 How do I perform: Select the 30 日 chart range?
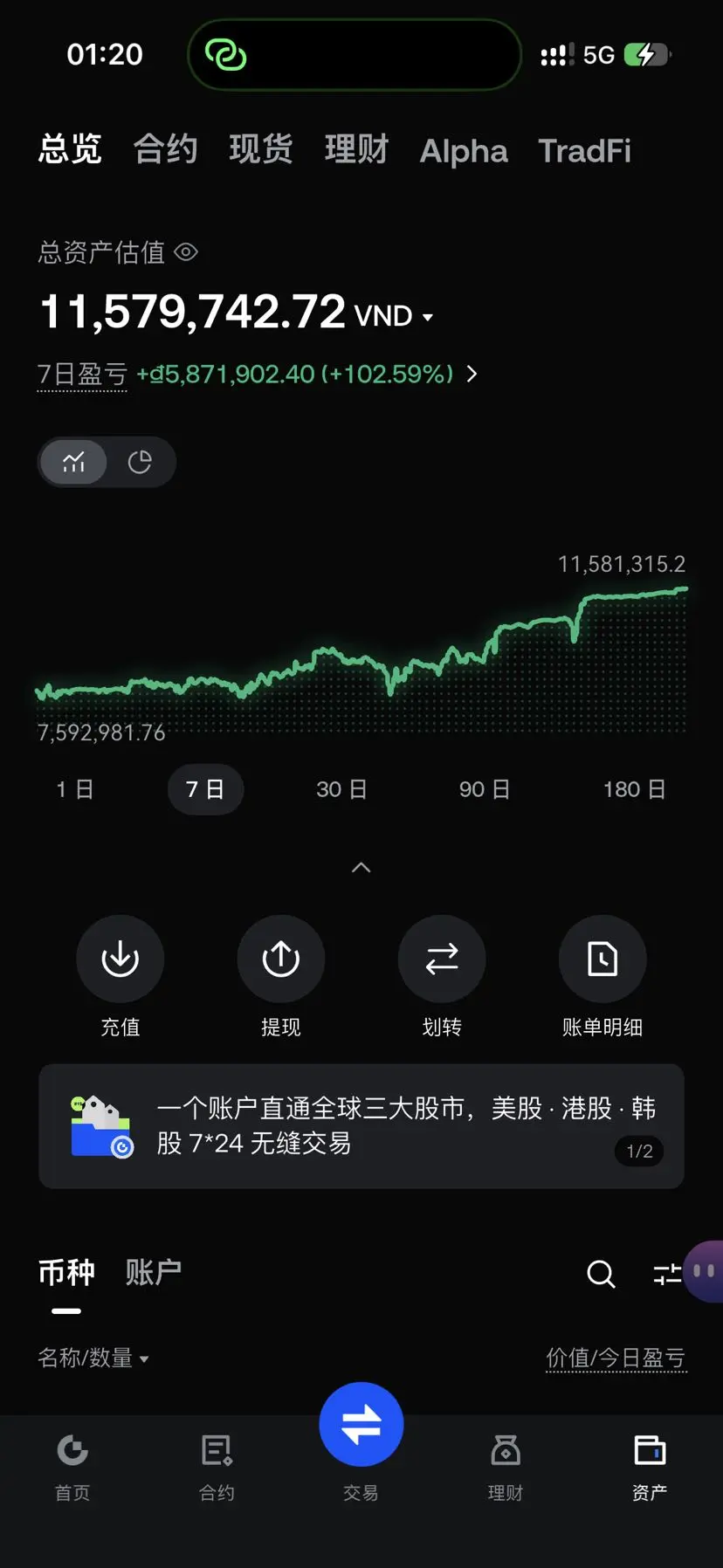(x=341, y=789)
